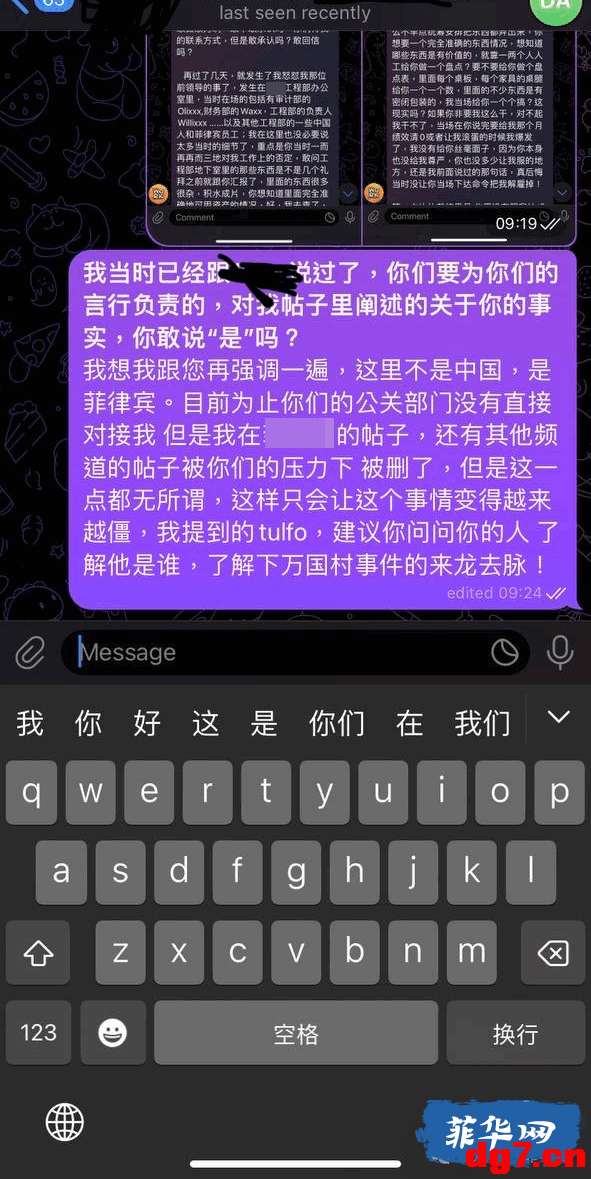Open the emoji keyboard

pyautogui.click(x=113, y=1032)
